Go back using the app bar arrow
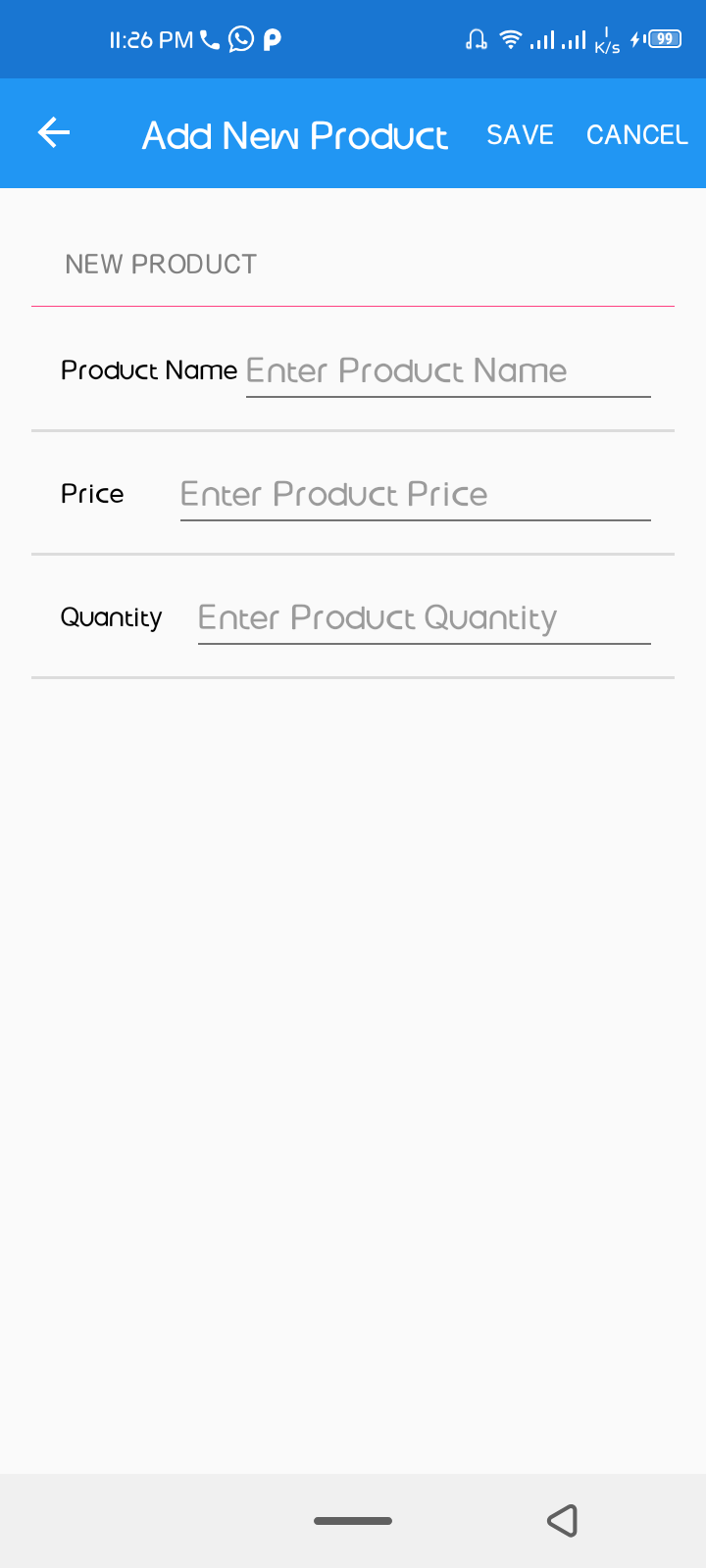The image size is (706, 1568). click(54, 132)
